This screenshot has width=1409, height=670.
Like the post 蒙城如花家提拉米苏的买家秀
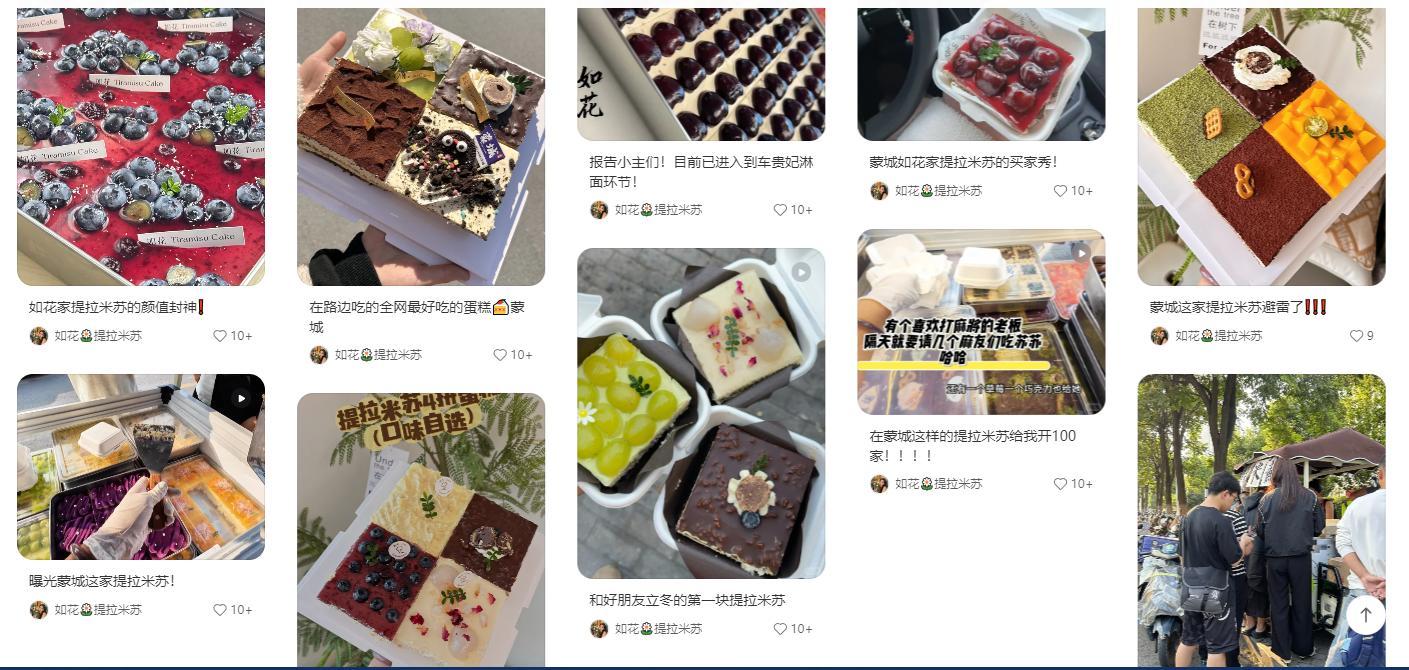point(1060,191)
